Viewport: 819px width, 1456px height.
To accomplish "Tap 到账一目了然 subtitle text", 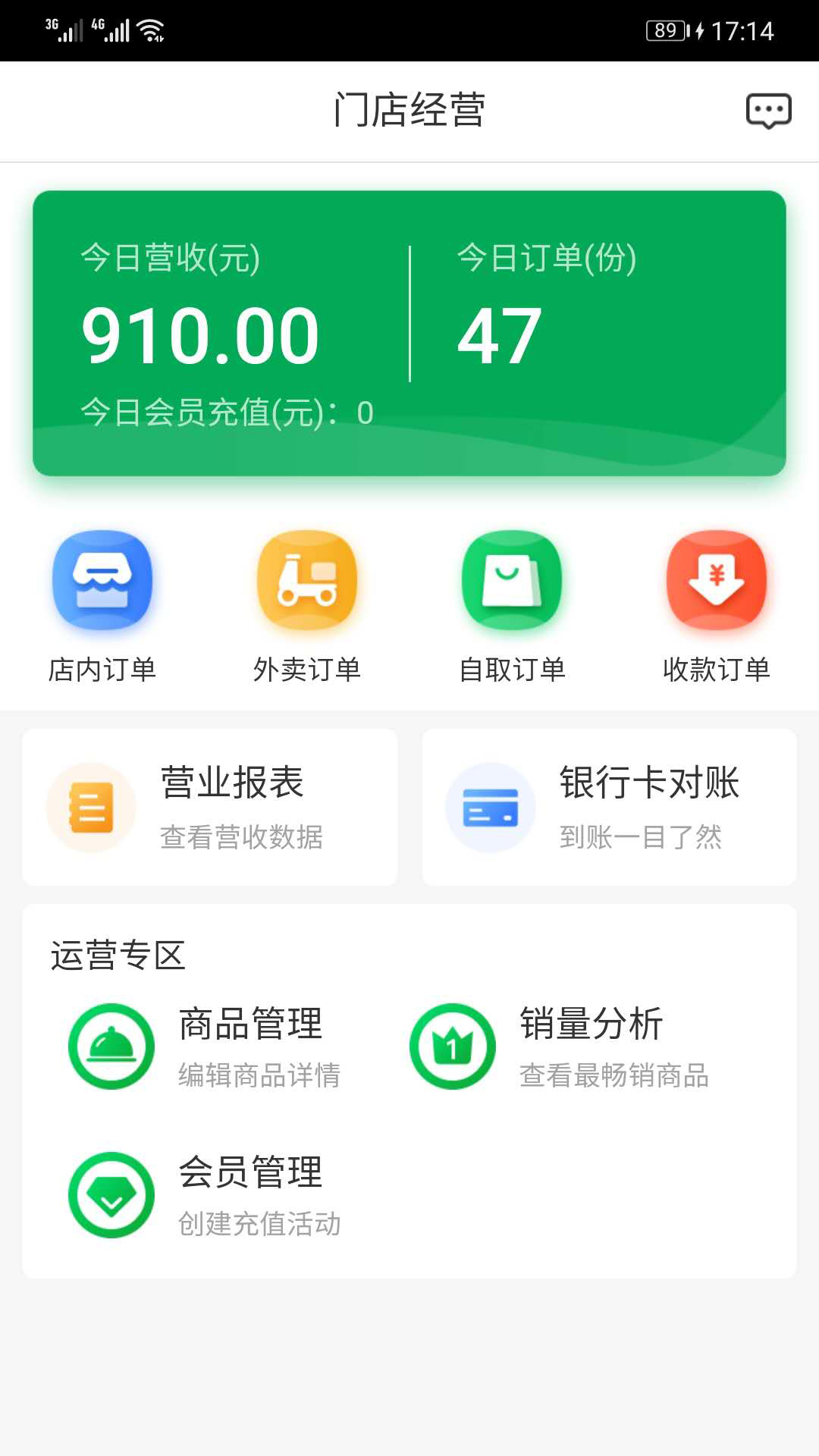I will [x=641, y=838].
